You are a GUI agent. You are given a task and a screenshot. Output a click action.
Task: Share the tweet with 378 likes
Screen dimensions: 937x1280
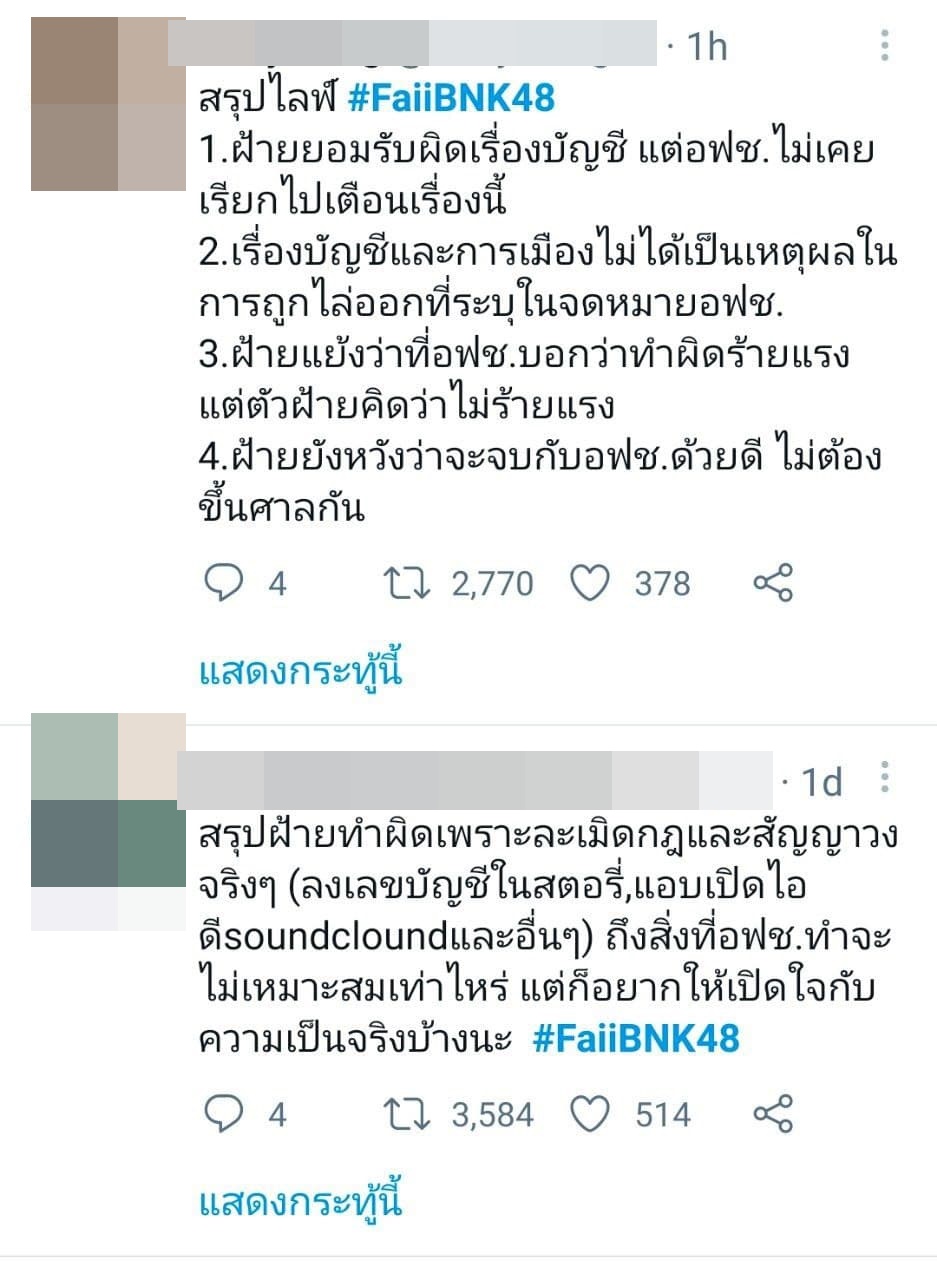tap(772, 583)
